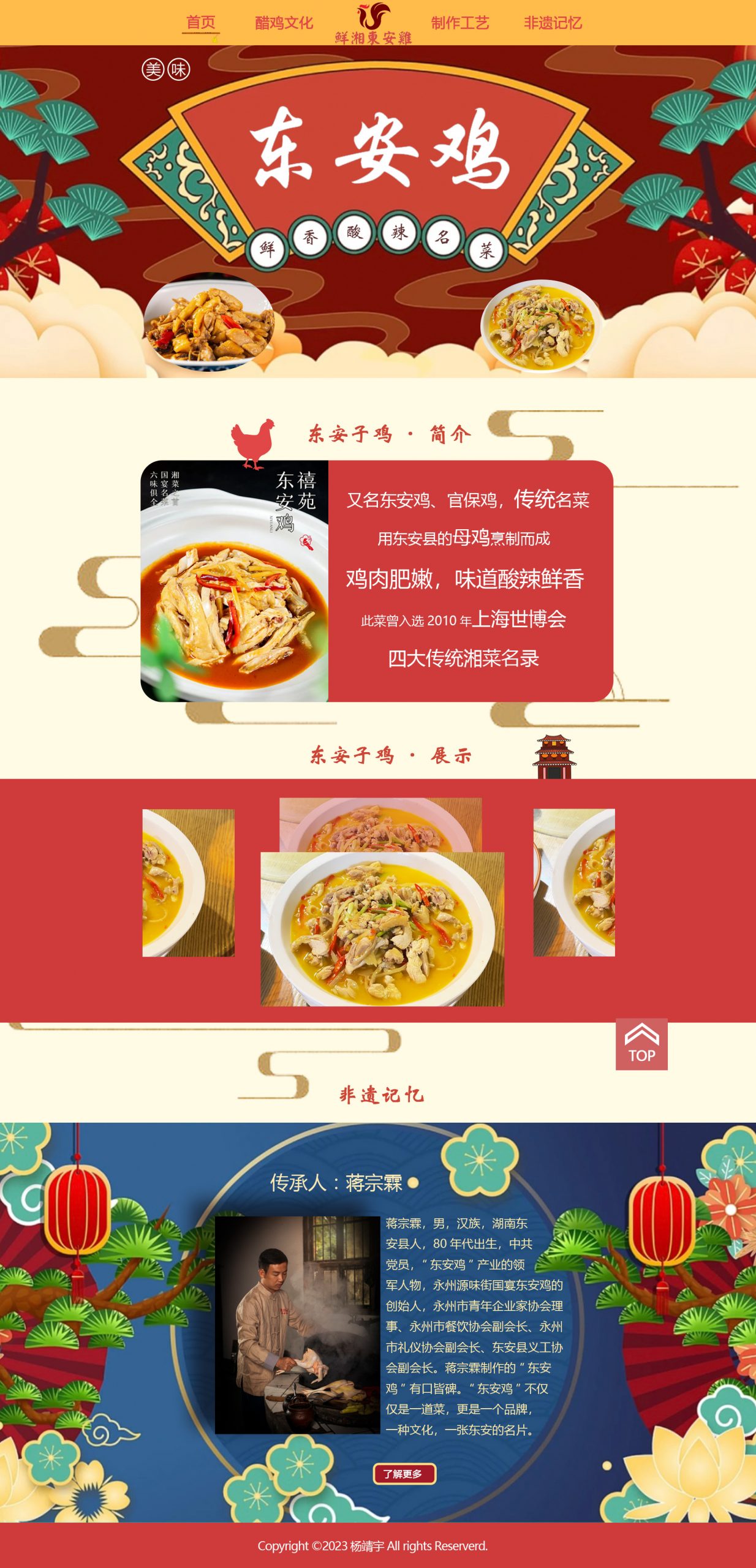Go to the 制作工艺 tab

(459, 23)
